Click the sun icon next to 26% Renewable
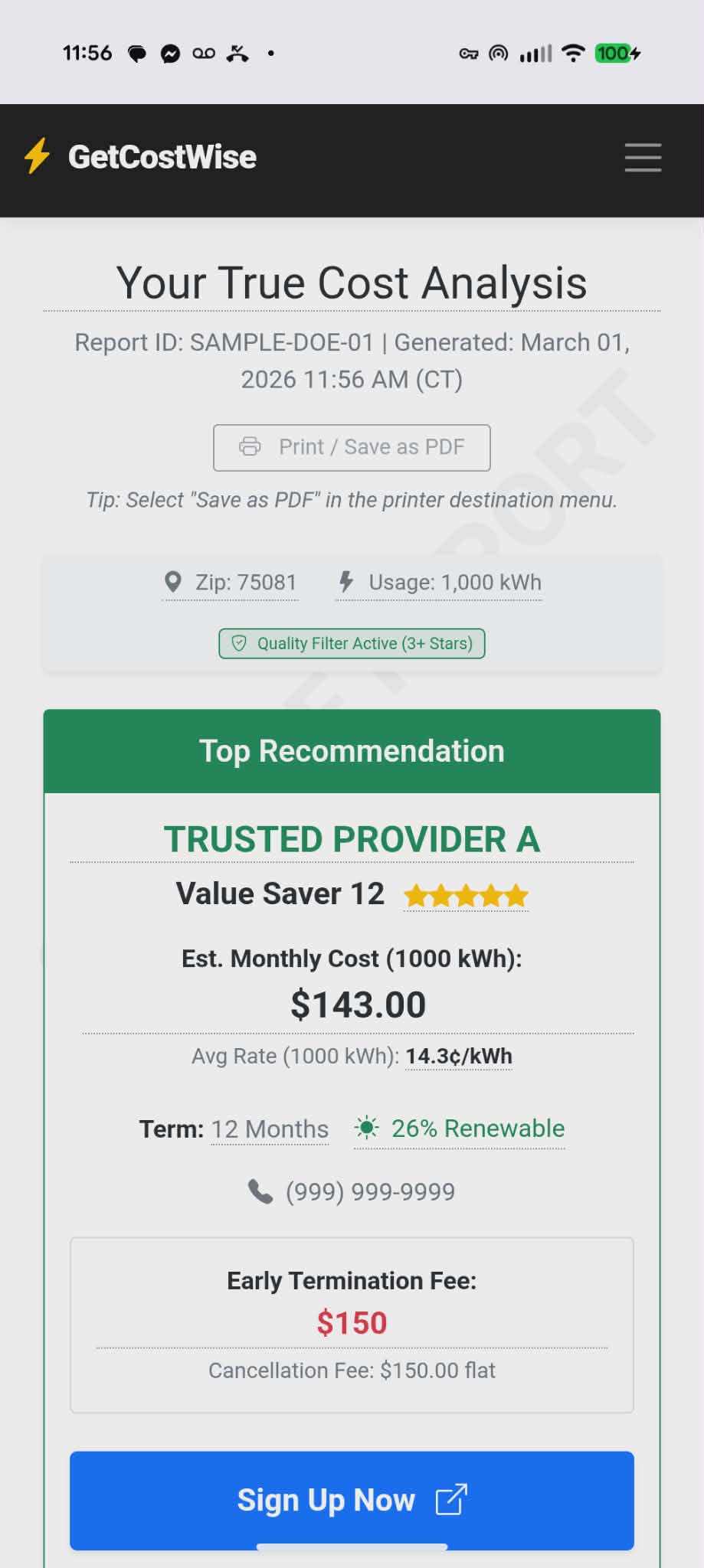 coord(367,1128)
